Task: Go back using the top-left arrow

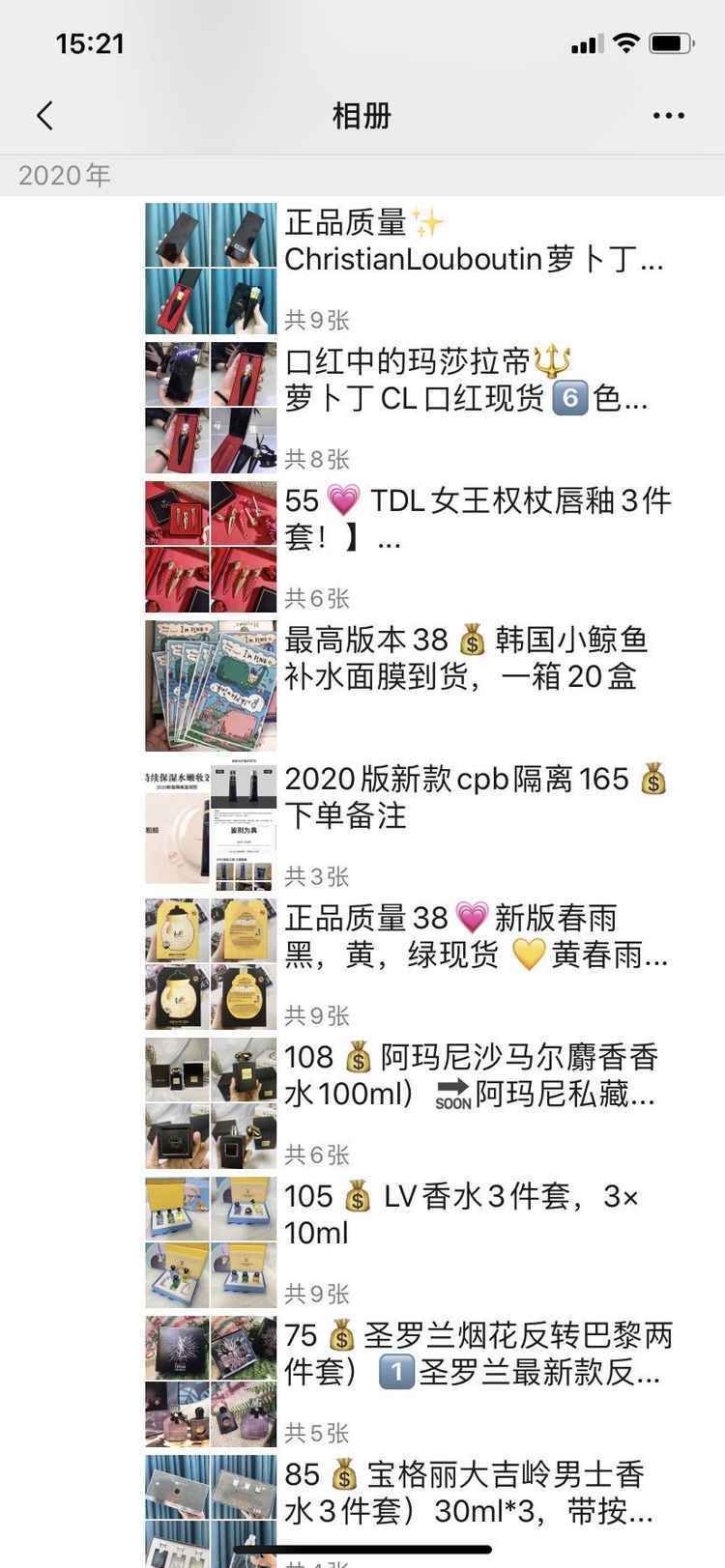Action: 44,116
